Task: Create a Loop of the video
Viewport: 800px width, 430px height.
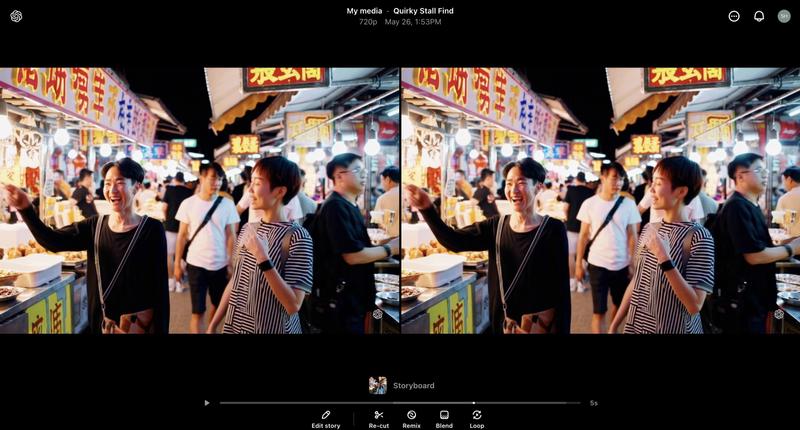Action: click(x=477, y=419)
